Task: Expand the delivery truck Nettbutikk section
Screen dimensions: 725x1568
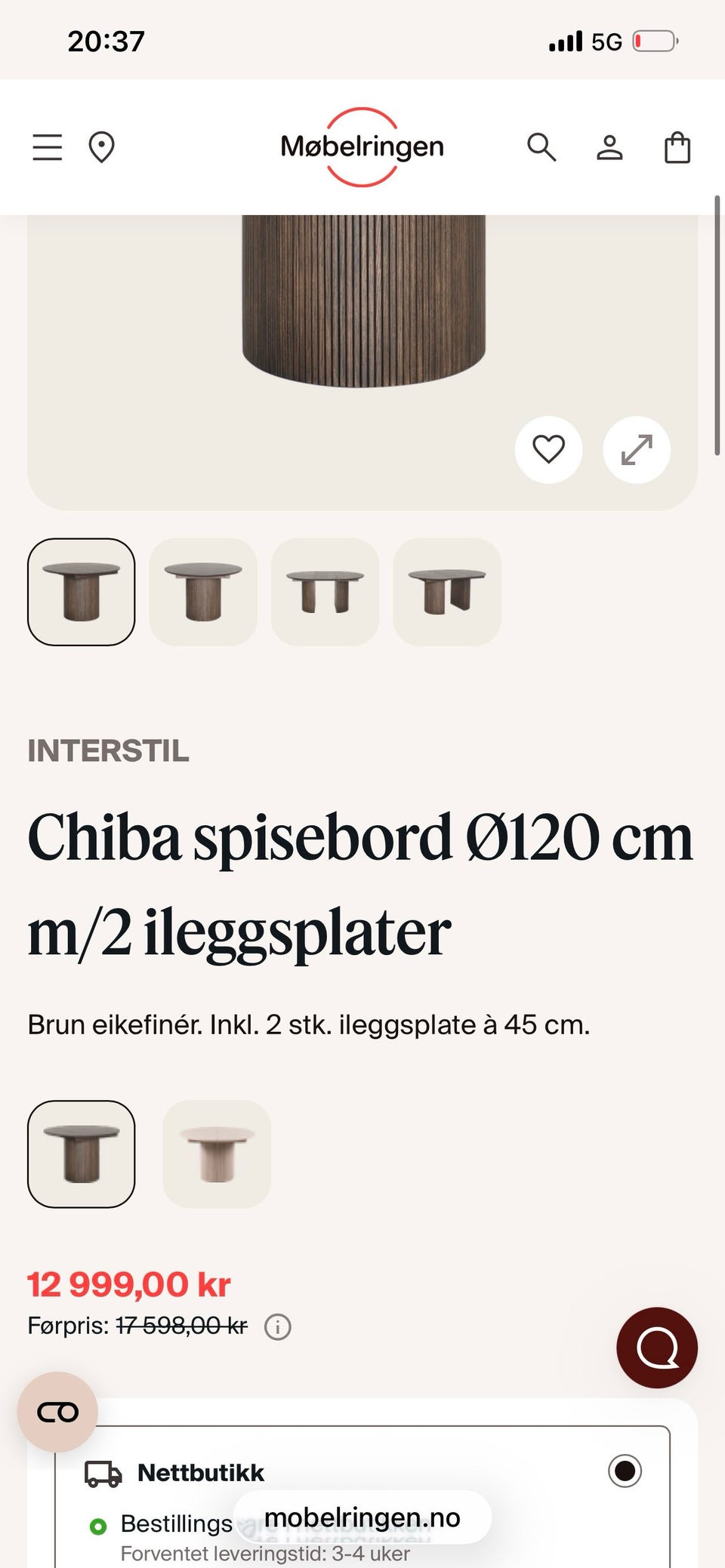Action: pyautogui.click(x=103, y=1472)
